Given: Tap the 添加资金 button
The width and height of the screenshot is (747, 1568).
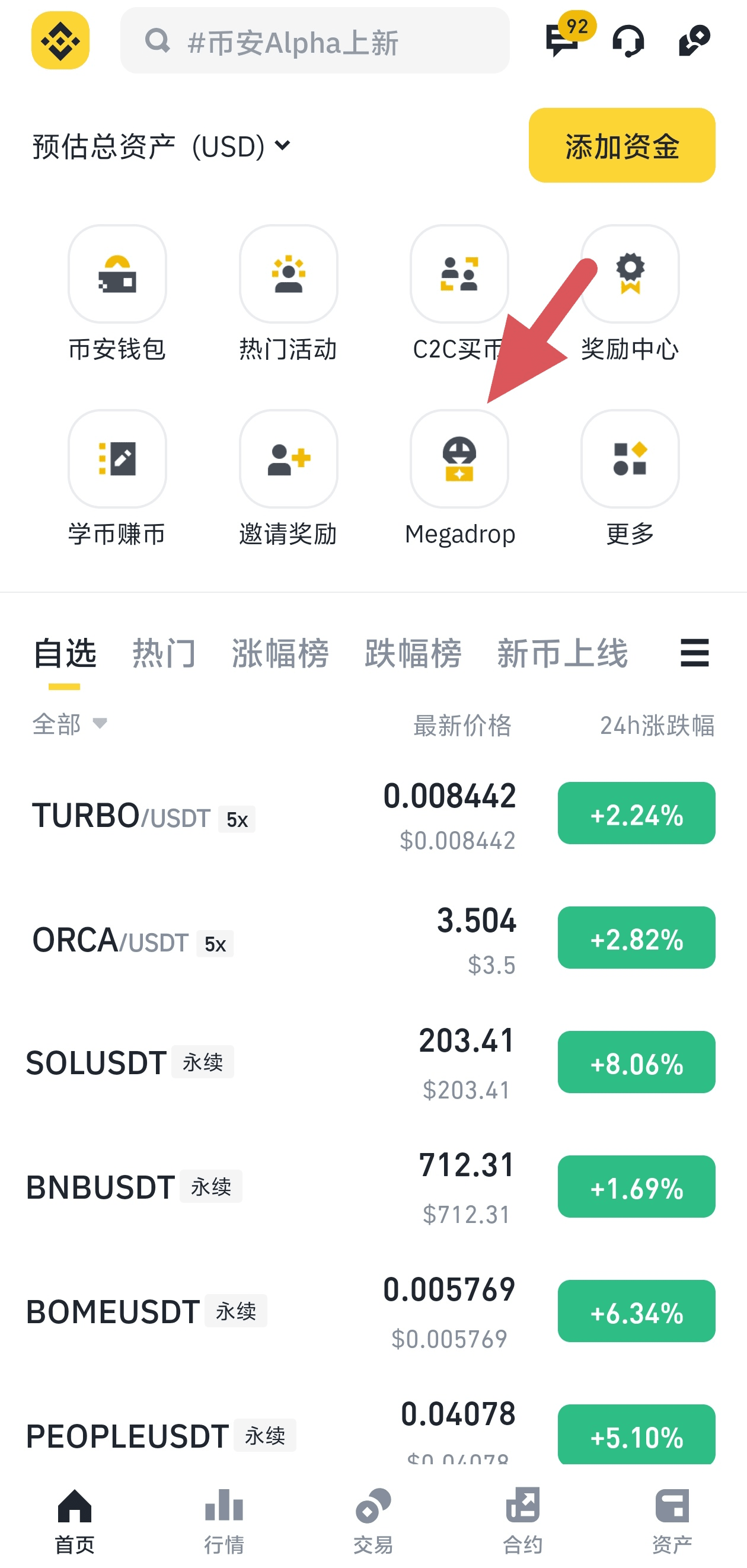Looking at the screenshot, I should [621, 145].
